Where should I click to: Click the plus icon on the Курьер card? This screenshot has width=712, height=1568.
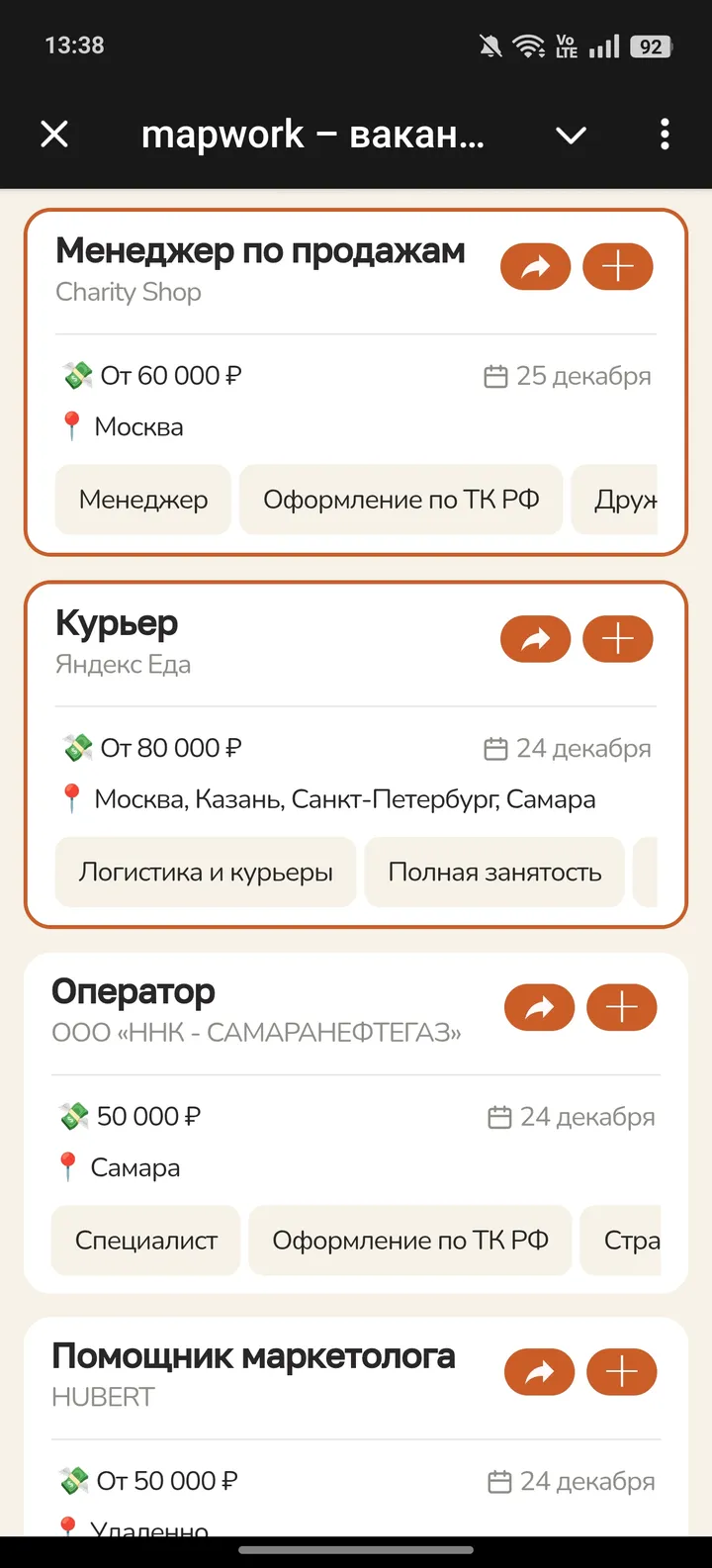617,639
